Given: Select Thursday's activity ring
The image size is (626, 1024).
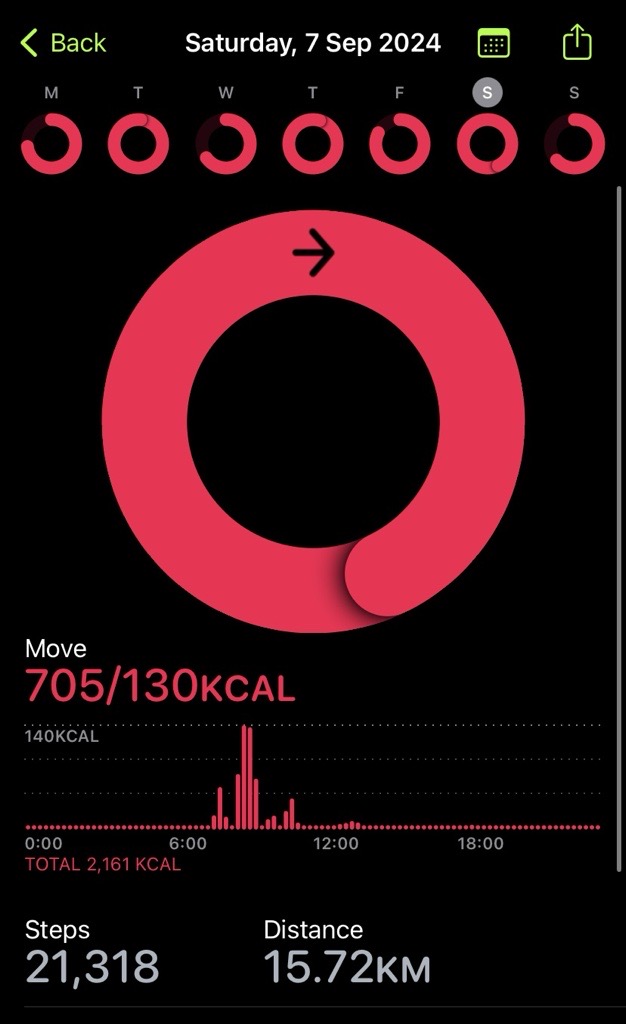Looking at the screenshot, I should tap(313, 144).
